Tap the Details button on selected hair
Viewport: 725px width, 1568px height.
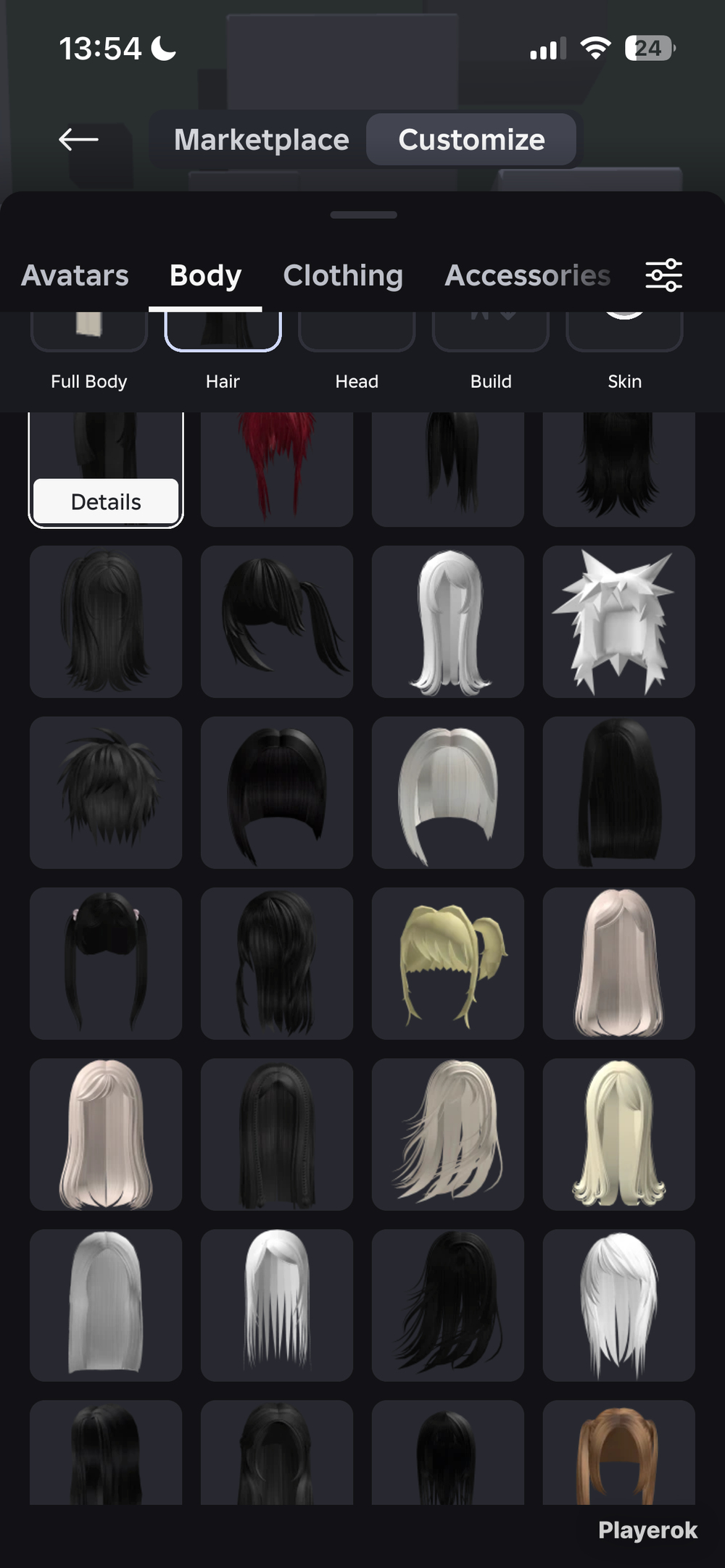click(x=106, y=501)
